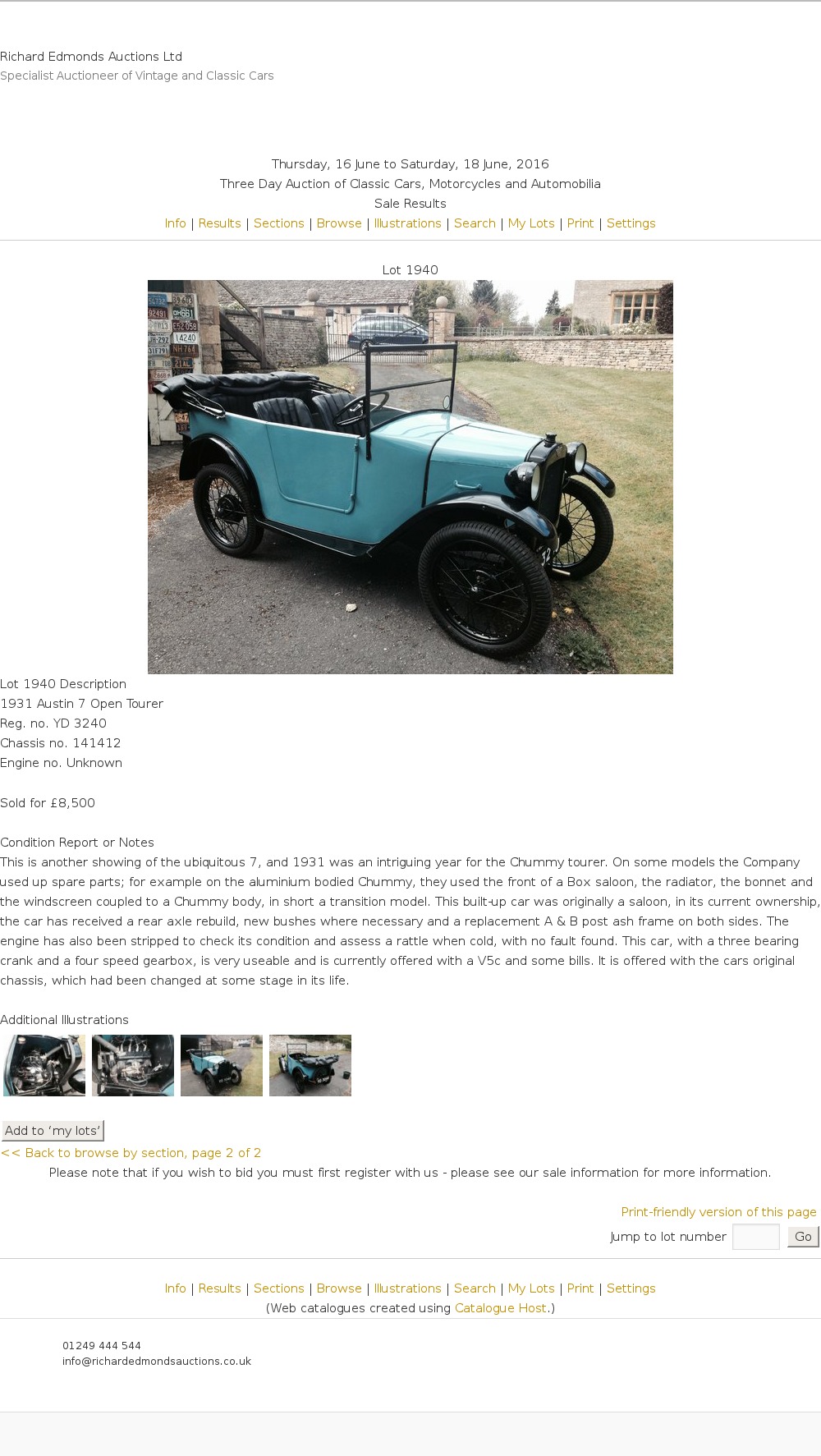Open first additional illustration thumbnail
This screenshot has height=1456, width=821.
(x=44, y=1065)
